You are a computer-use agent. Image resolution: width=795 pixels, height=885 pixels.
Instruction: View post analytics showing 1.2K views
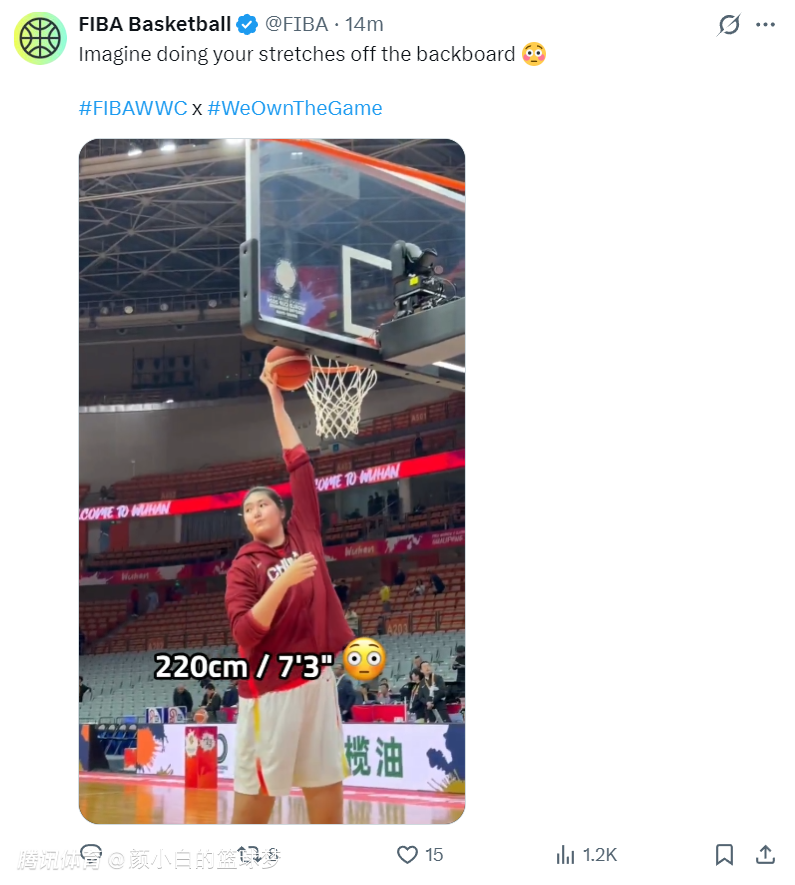(x=566, y=855)
